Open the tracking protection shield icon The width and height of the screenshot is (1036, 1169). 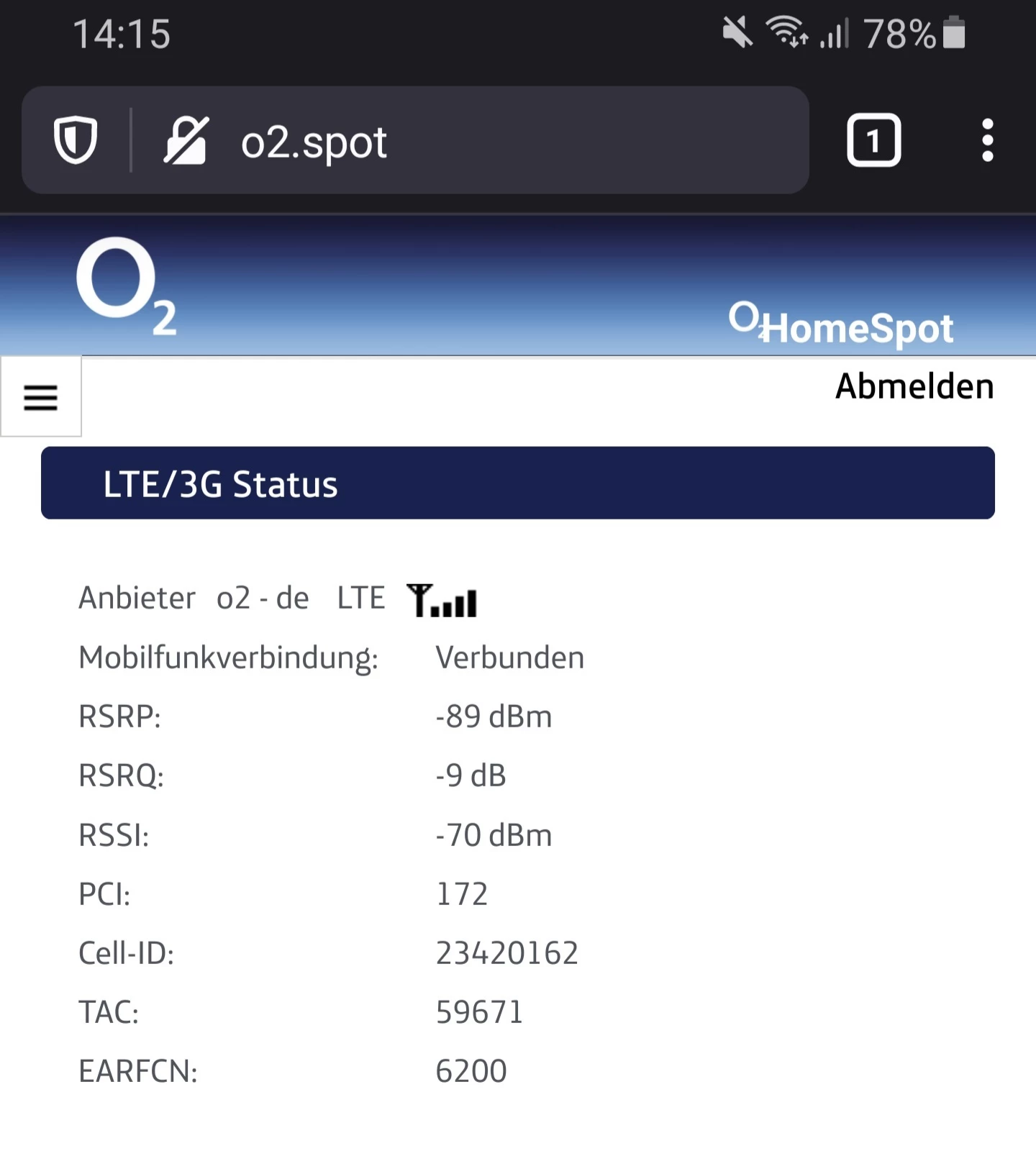[76, 140]
